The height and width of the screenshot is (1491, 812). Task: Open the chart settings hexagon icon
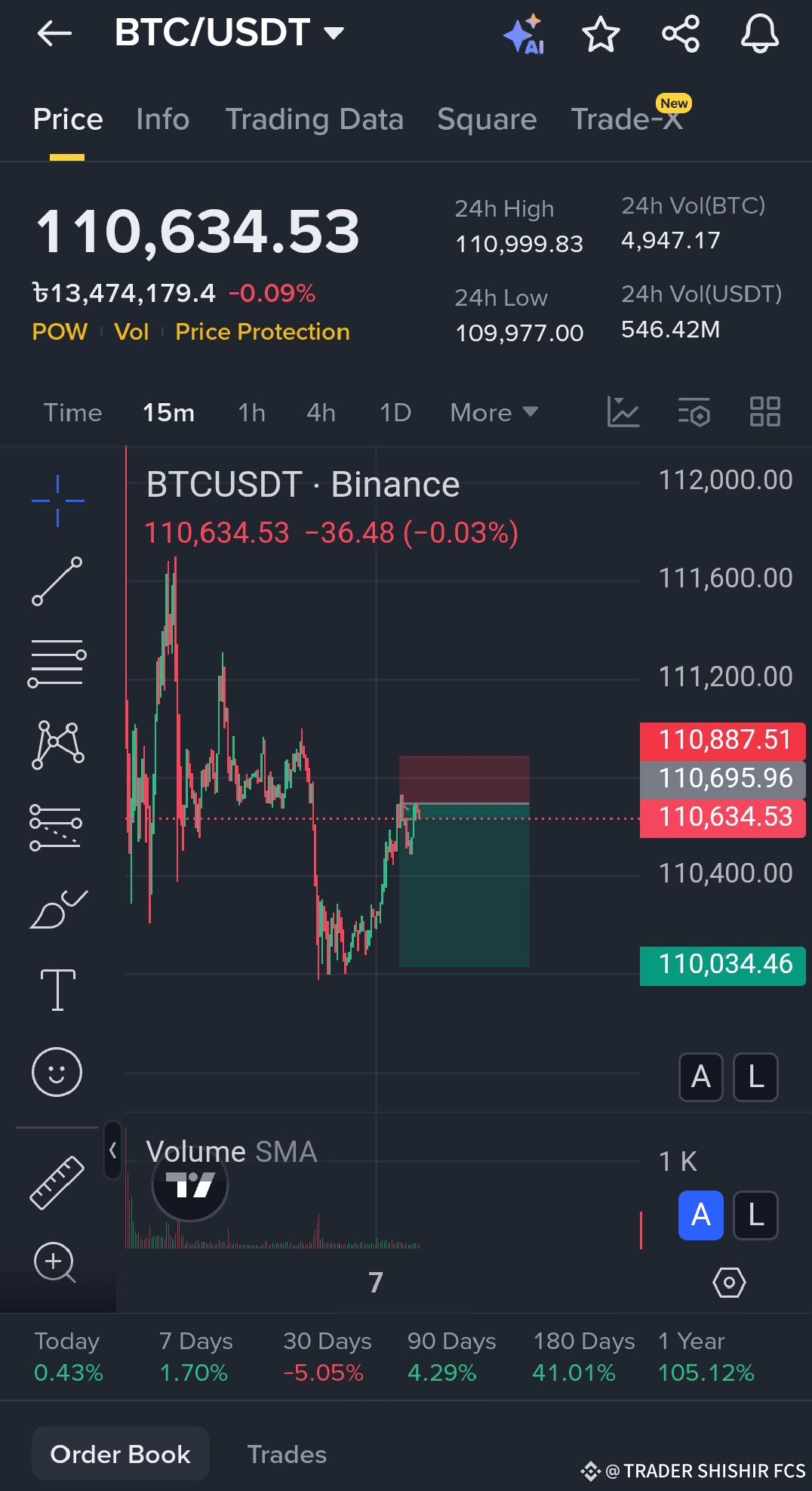coord(729,1282)
